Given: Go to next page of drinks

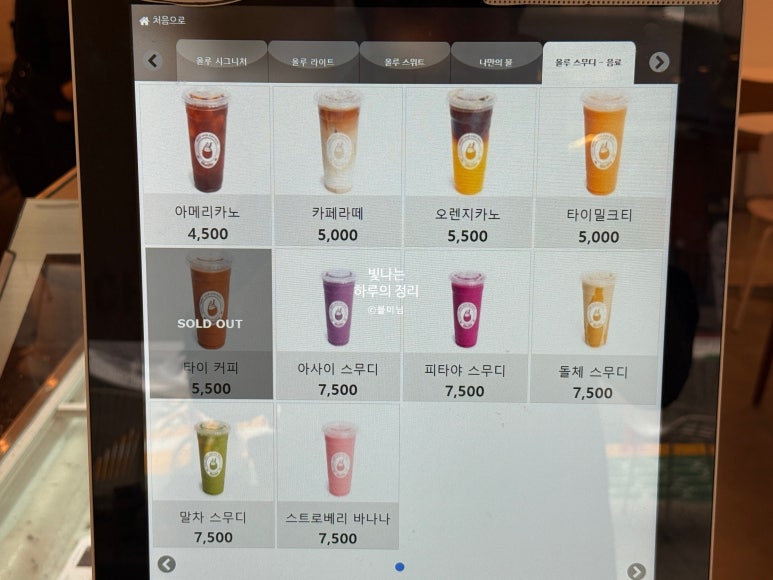Looking at the screenshot, I should click(636, 571).
